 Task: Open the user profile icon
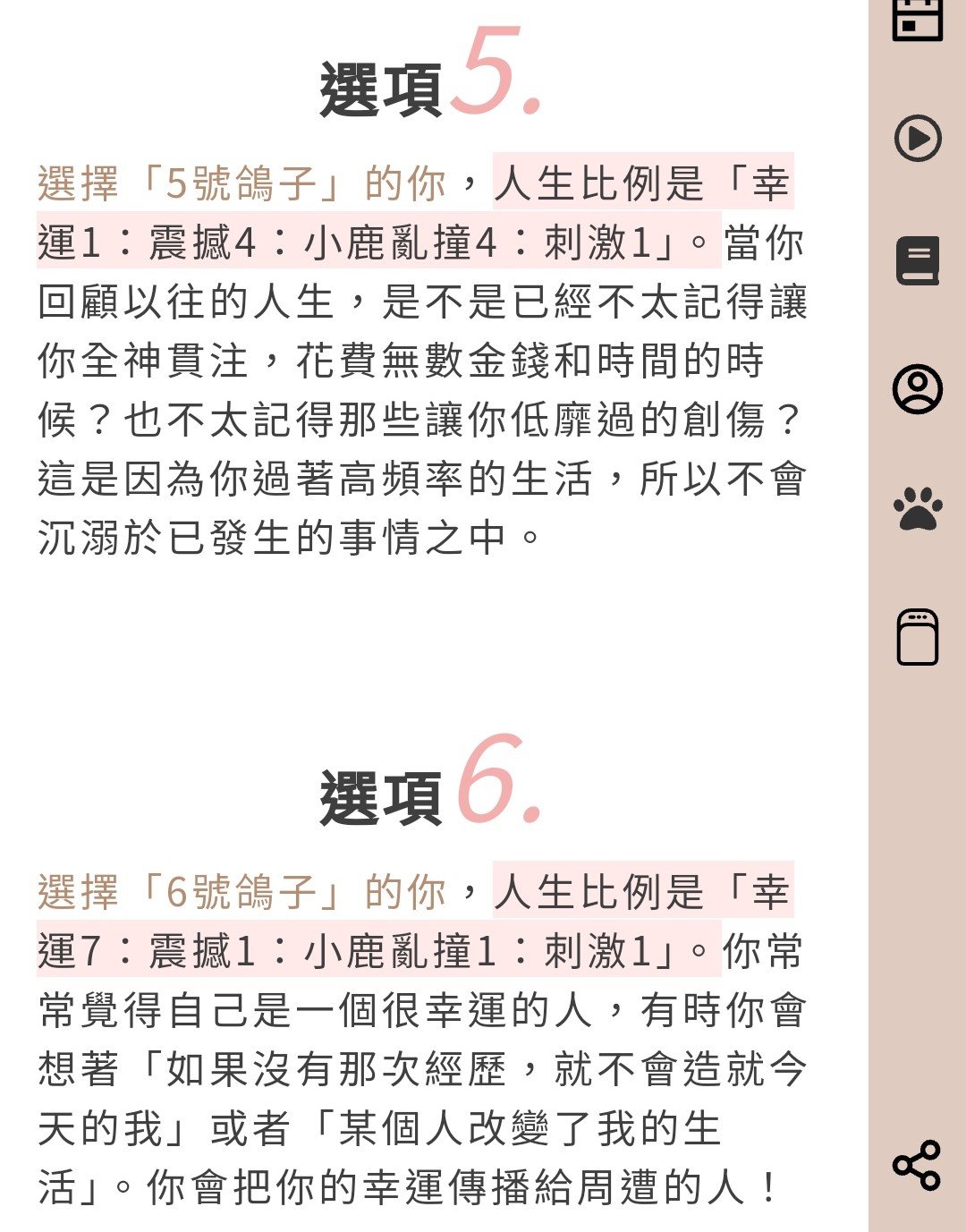click(x=918, y=389)
